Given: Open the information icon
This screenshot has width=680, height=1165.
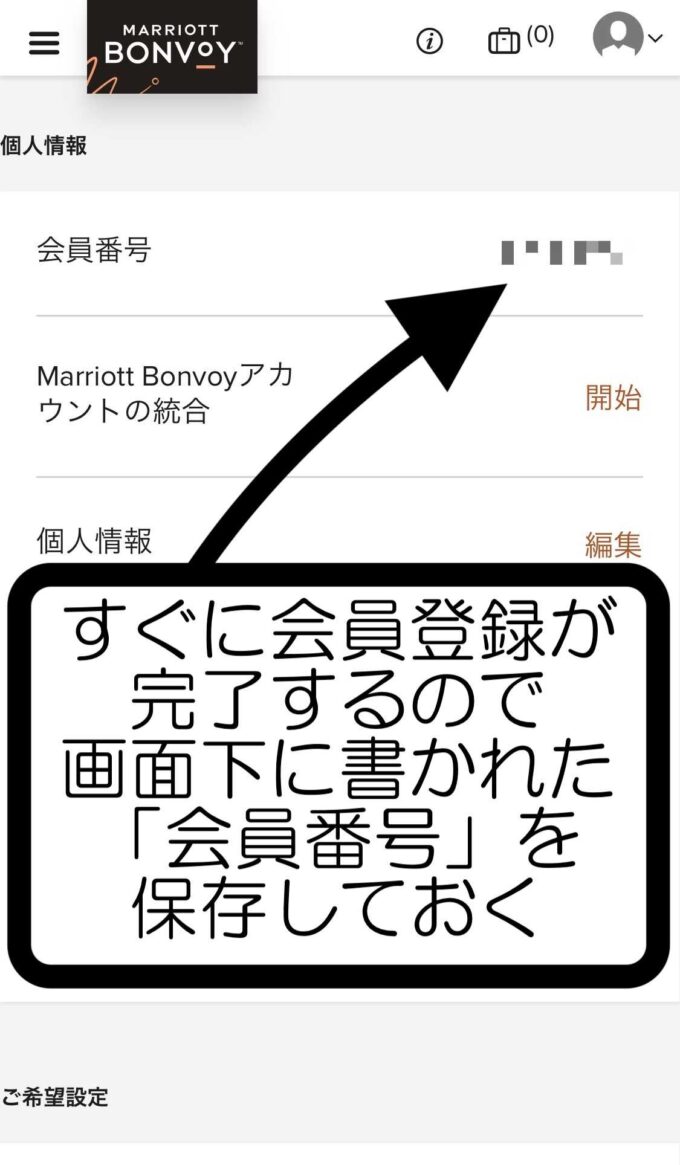Looking at the screenshot, I should click(x=429, y=41).
